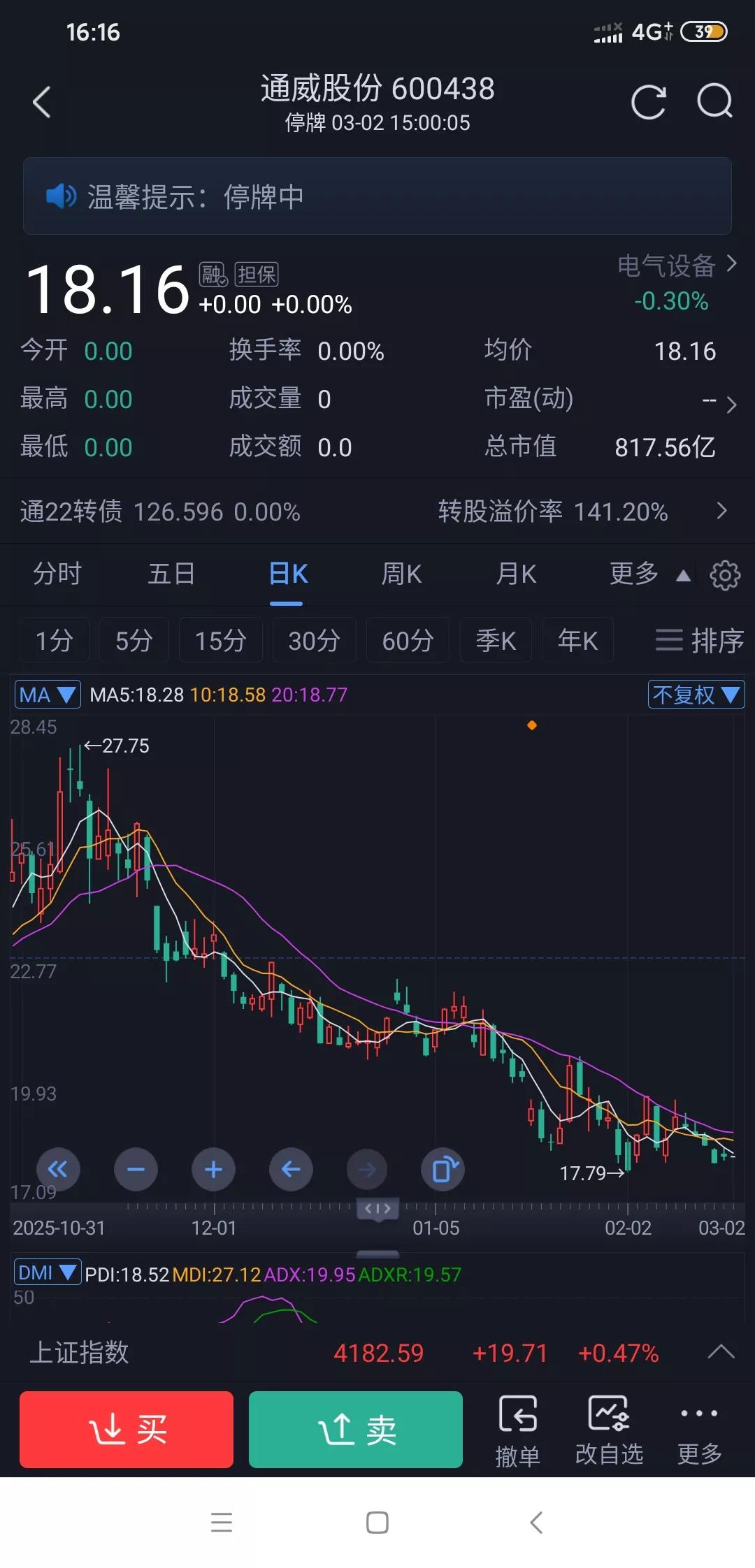This screenshot has height=1568, width=755.
Task: Switch to the 周K weekly chart tab
Action: coord(402,573)
